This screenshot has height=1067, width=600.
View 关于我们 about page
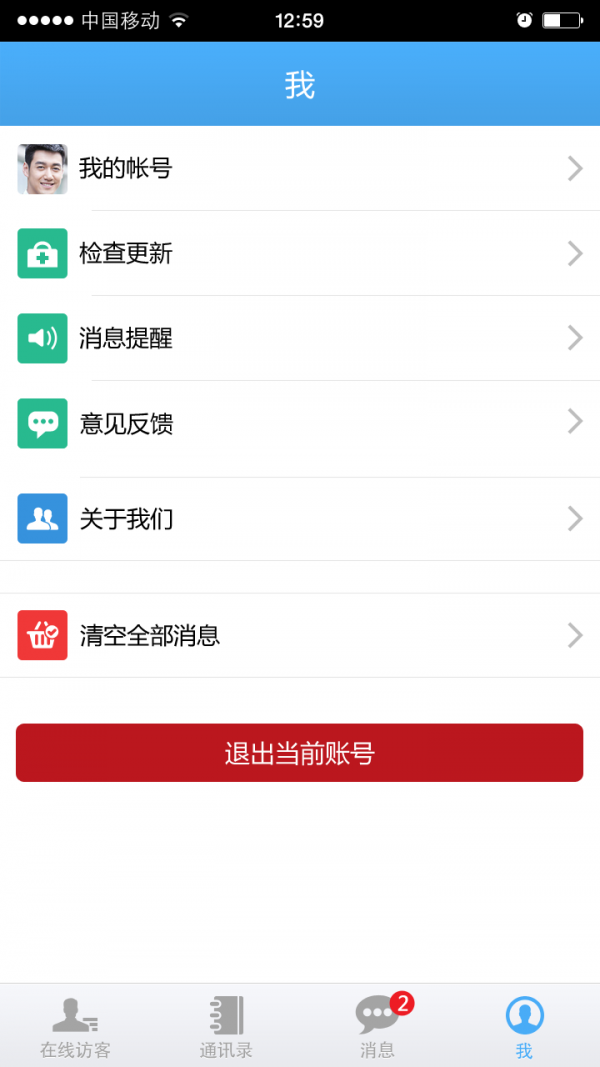pyautogui.click(x=300, y=518)
